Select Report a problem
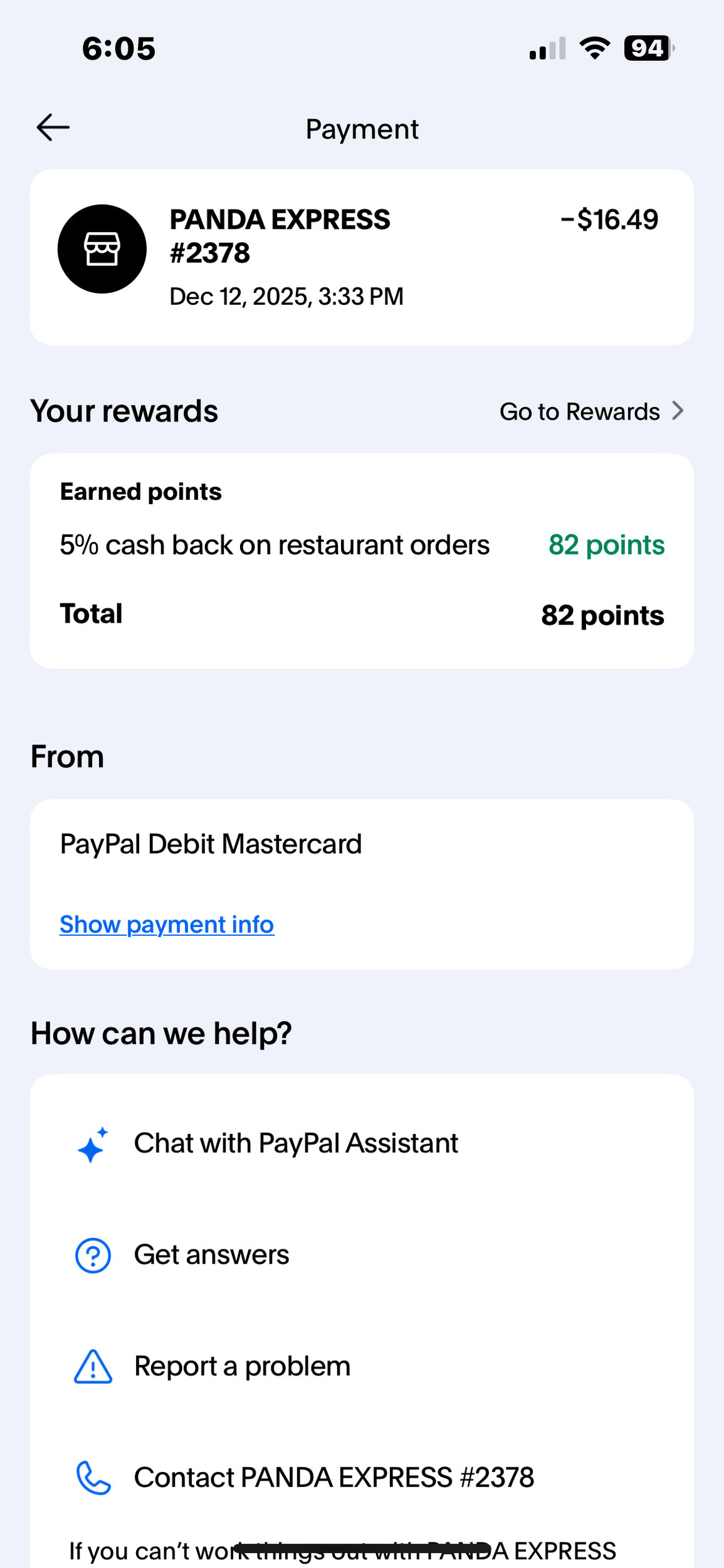The height and width of the screenshot is (1568, 724). 242,1367
